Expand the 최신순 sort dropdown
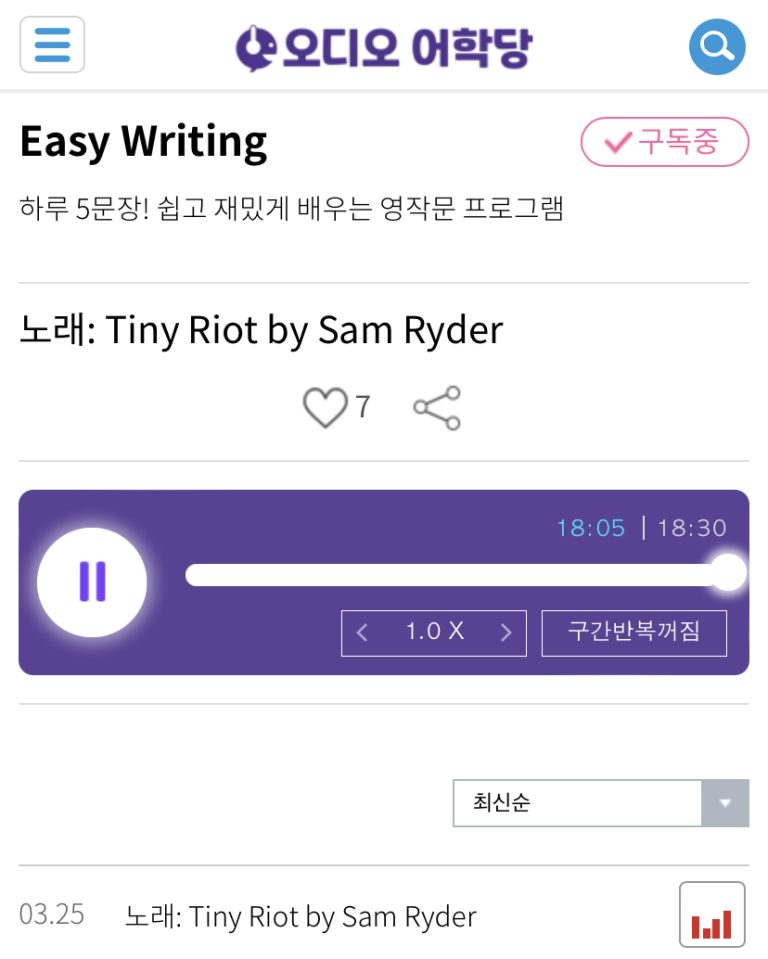This screenshot has height=959, width=768. (600, 803)
